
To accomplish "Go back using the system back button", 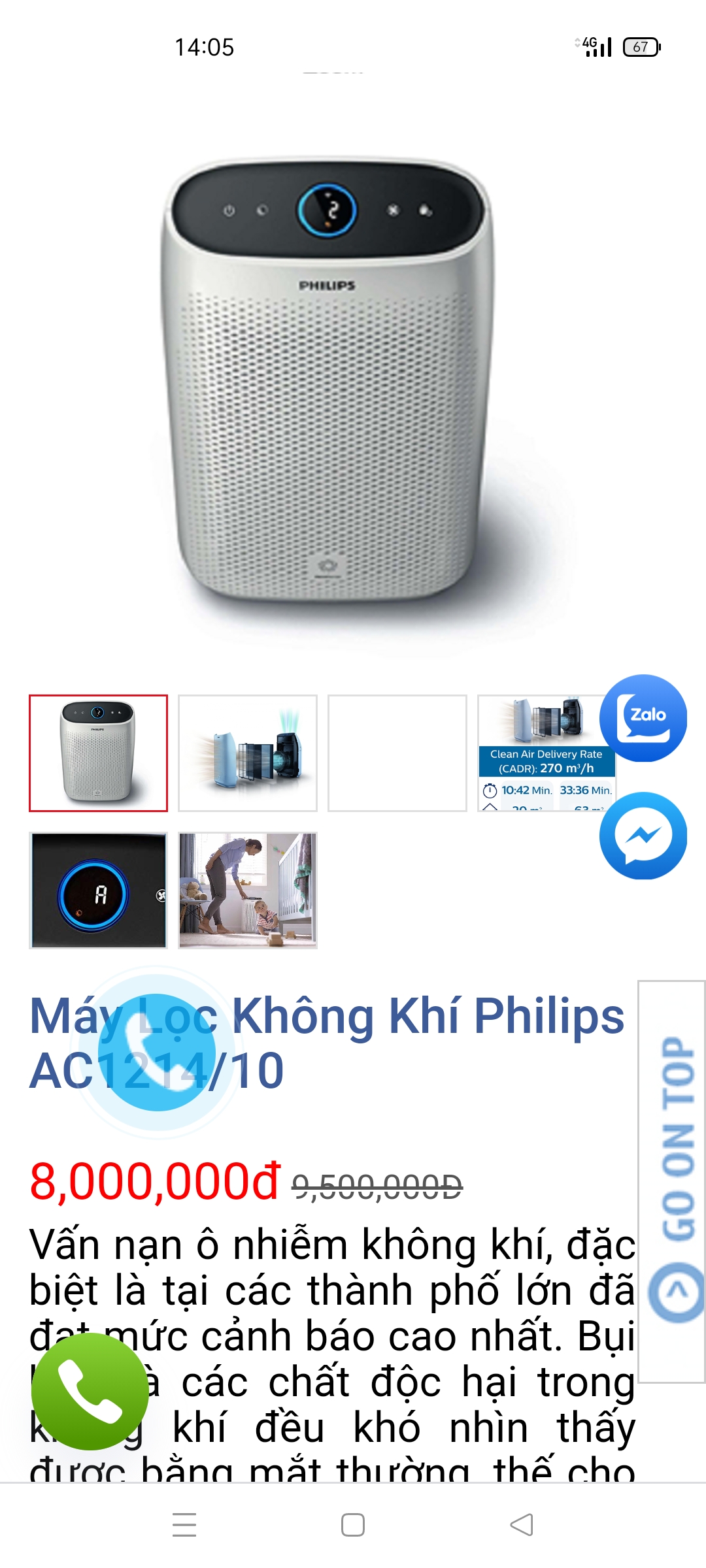I will (x=522, y=1525).
